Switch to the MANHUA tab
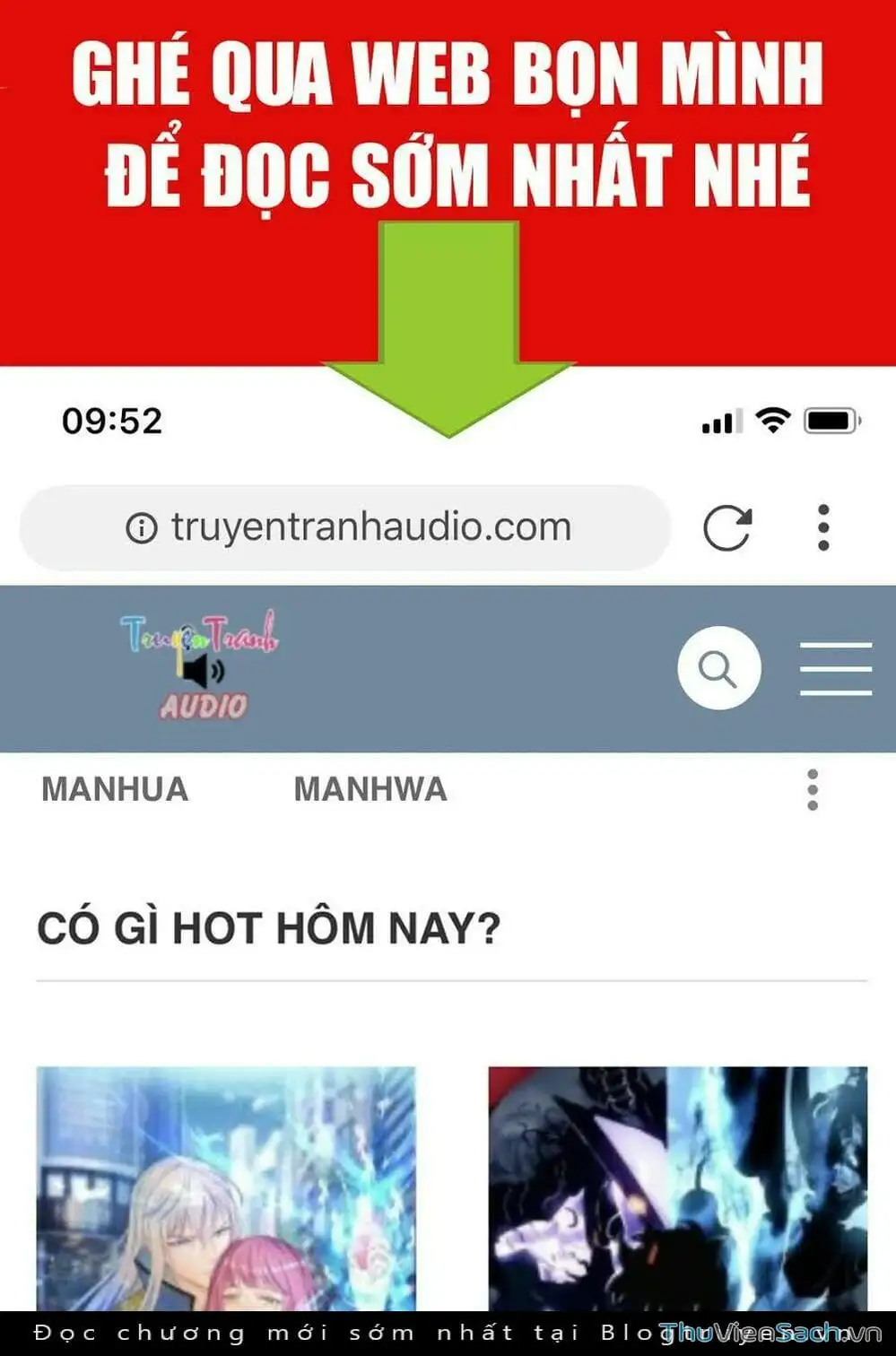This screenshot has width=896, height=1356. 115,789
